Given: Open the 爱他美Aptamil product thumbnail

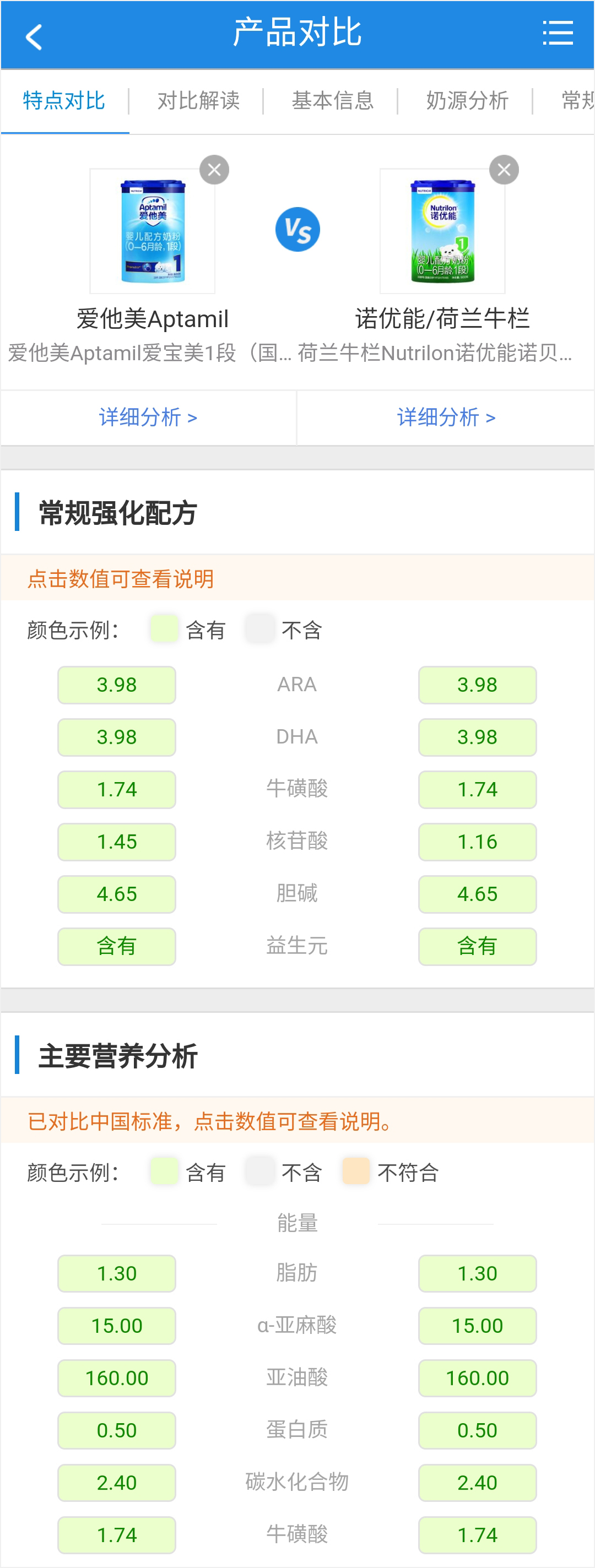Looking at the screenshot, I should tap(152, 231).
